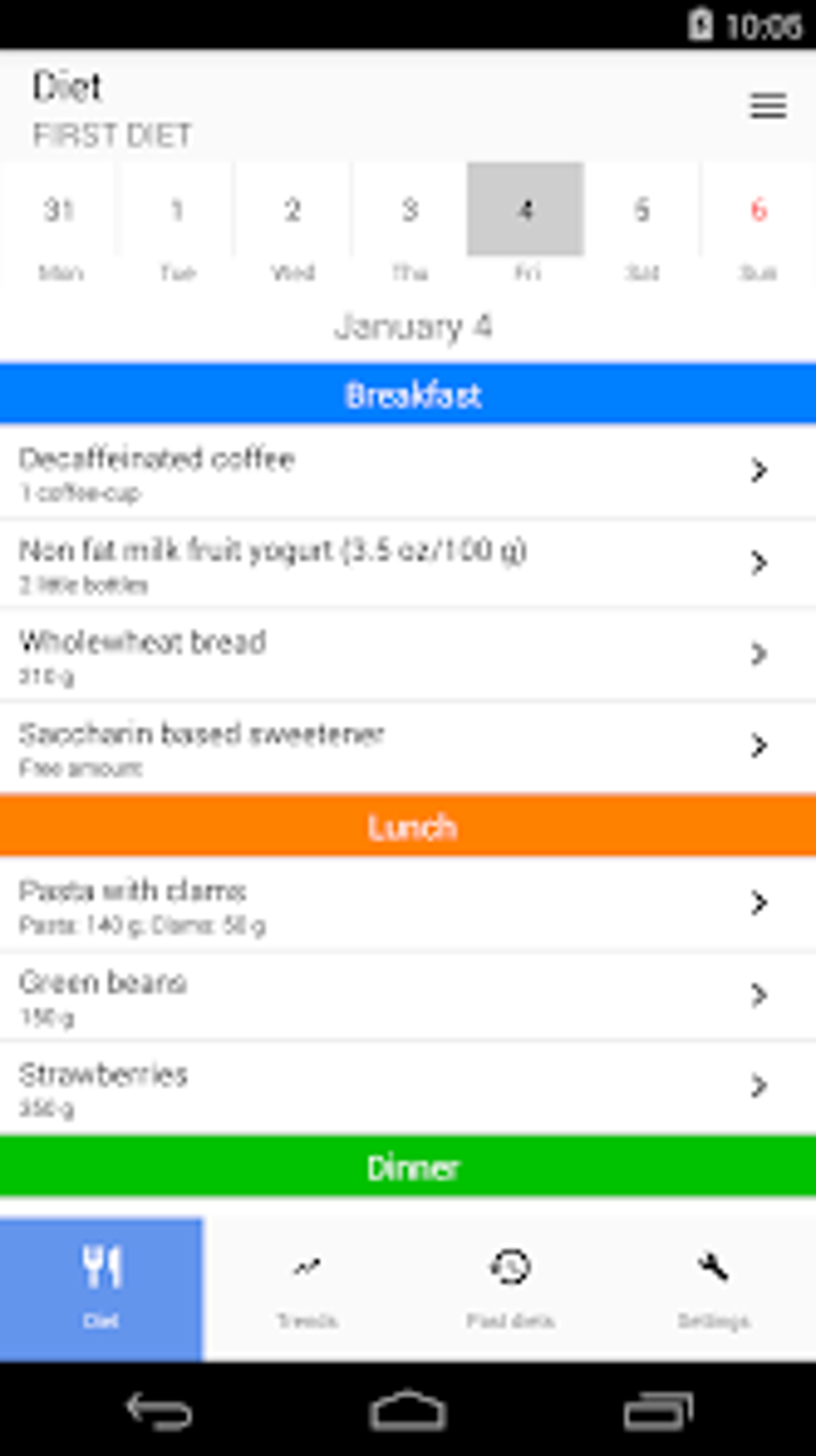This screenshot has height=1456, width=816.
Task: Tap the Diet tab in bottom navigation
Action: point(102,1287)
